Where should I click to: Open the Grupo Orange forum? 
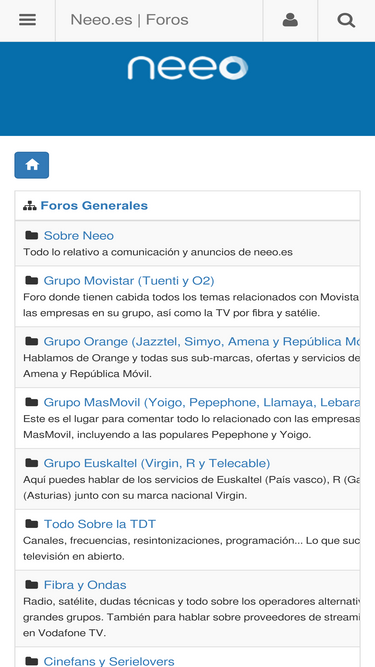tap(202, 342)
